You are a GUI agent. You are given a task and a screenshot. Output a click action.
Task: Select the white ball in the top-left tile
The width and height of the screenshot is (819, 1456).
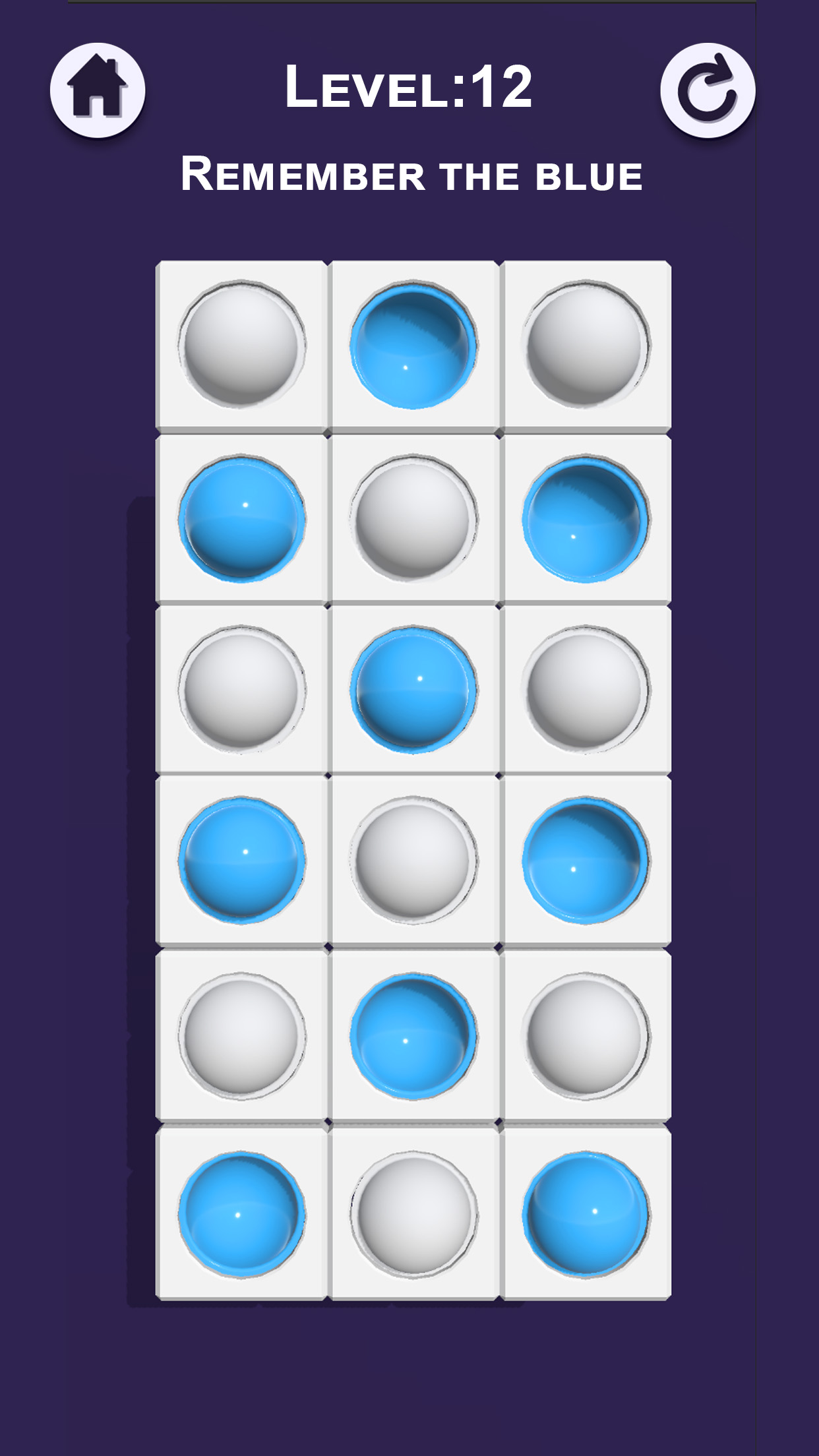(242, 344)
